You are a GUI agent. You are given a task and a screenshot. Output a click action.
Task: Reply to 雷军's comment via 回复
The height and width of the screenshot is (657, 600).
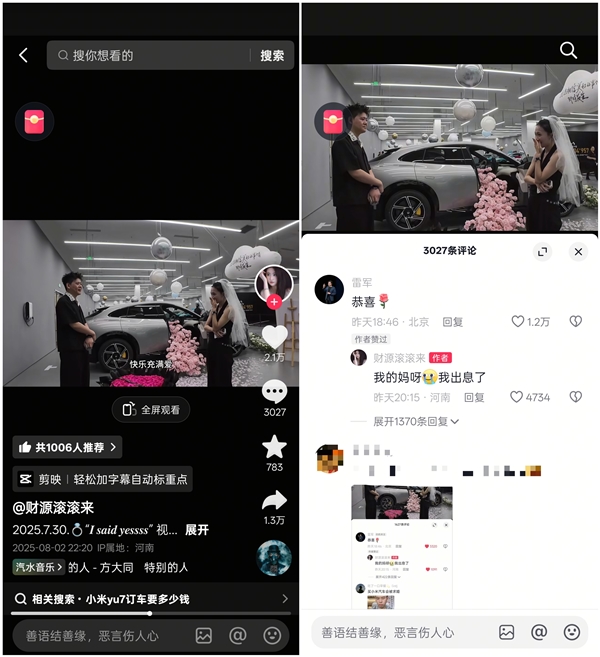click(x=452, y=322)
